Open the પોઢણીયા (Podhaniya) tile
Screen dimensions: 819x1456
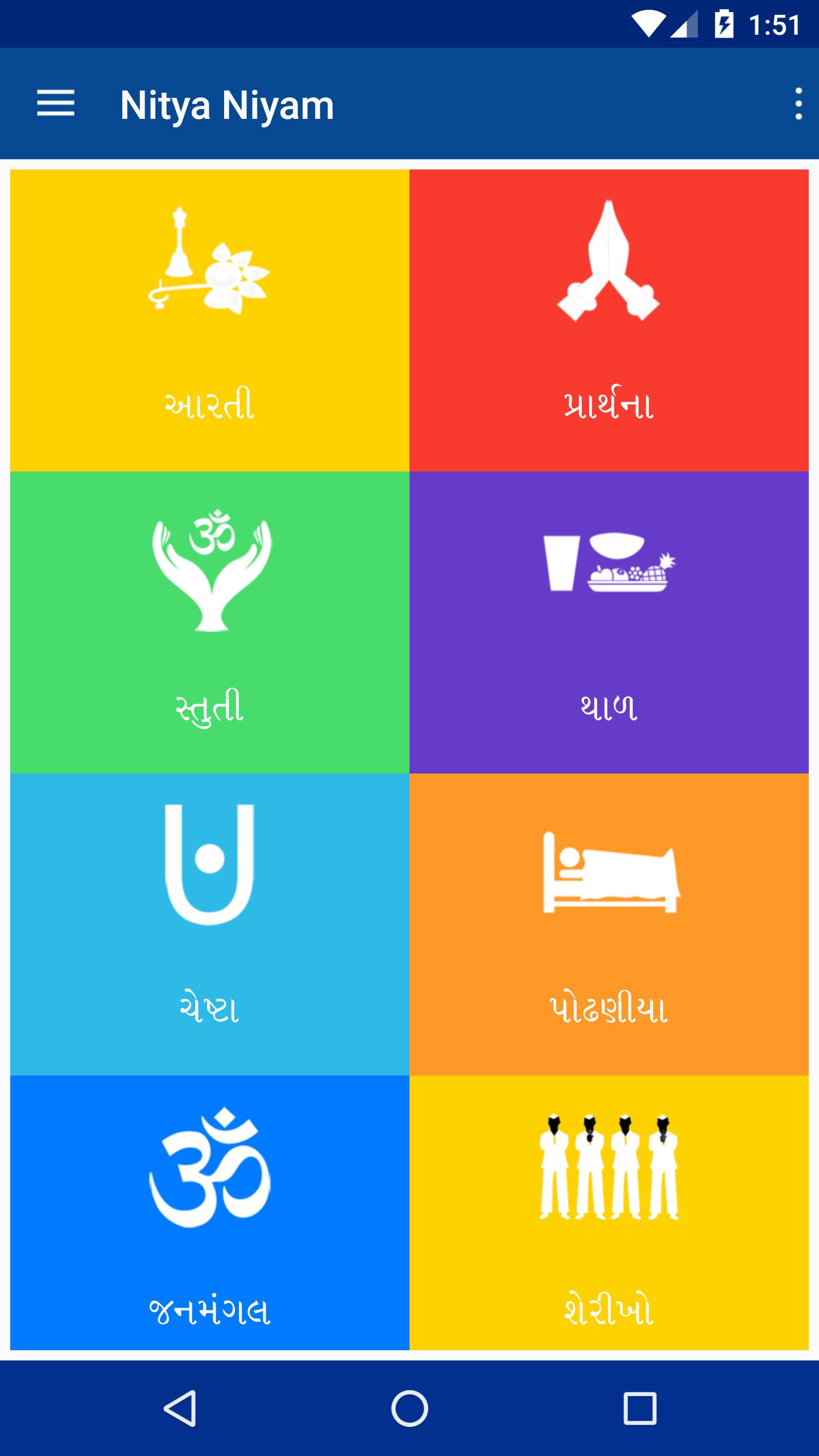click(609, 924)
